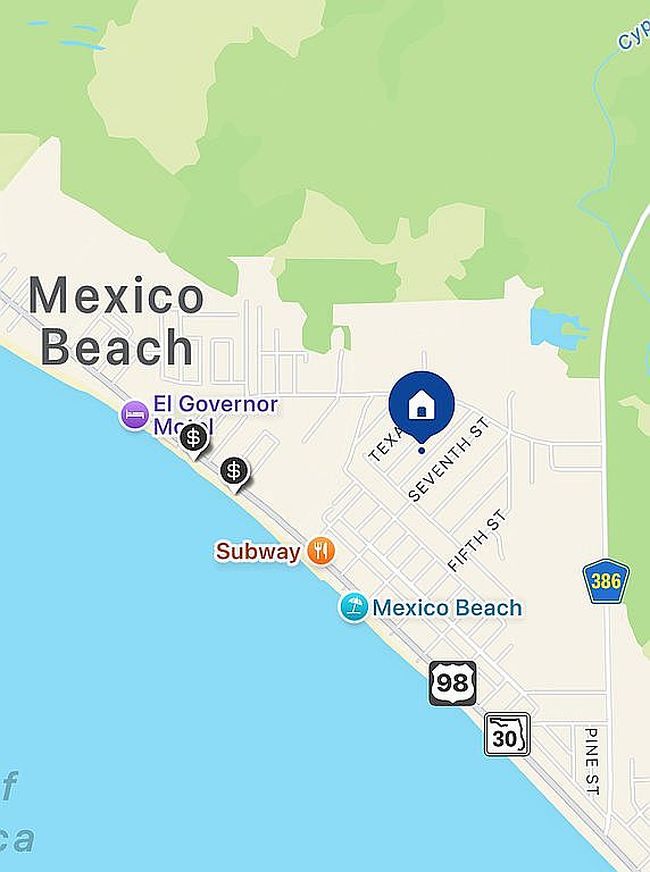Open the Mexico Beach umbrella marker
This screenshot has width=650, height=872.
(x=353, y=607)
